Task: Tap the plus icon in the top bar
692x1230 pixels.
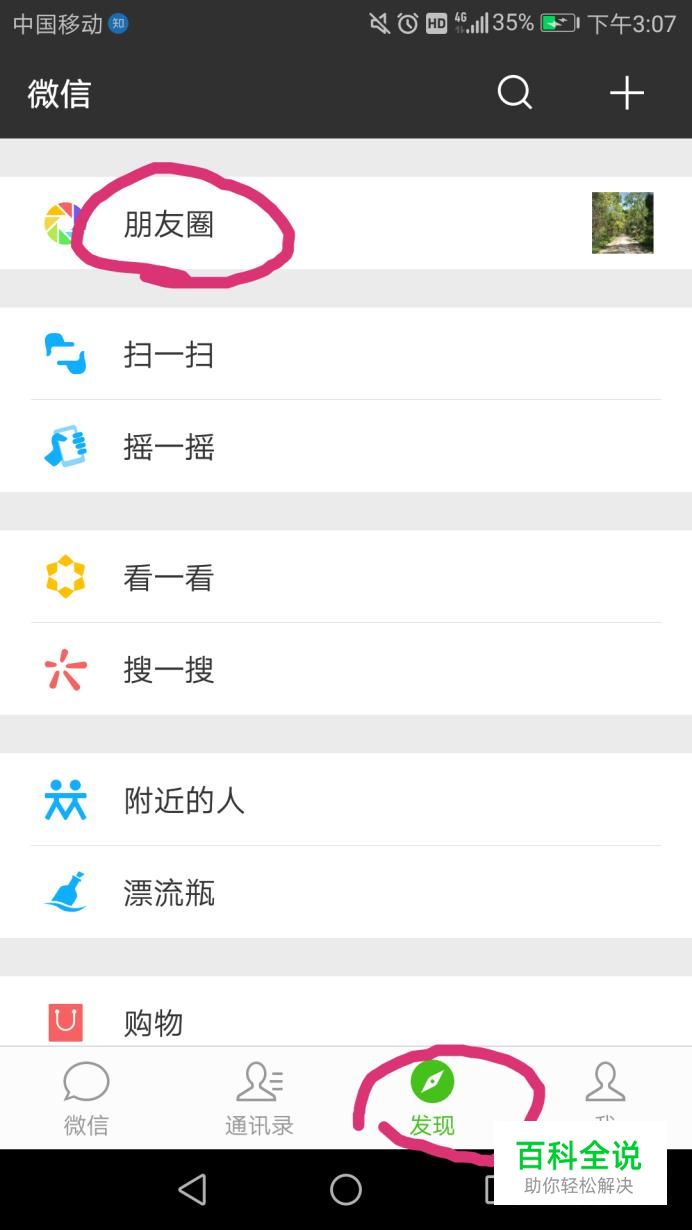Action: 627,93
